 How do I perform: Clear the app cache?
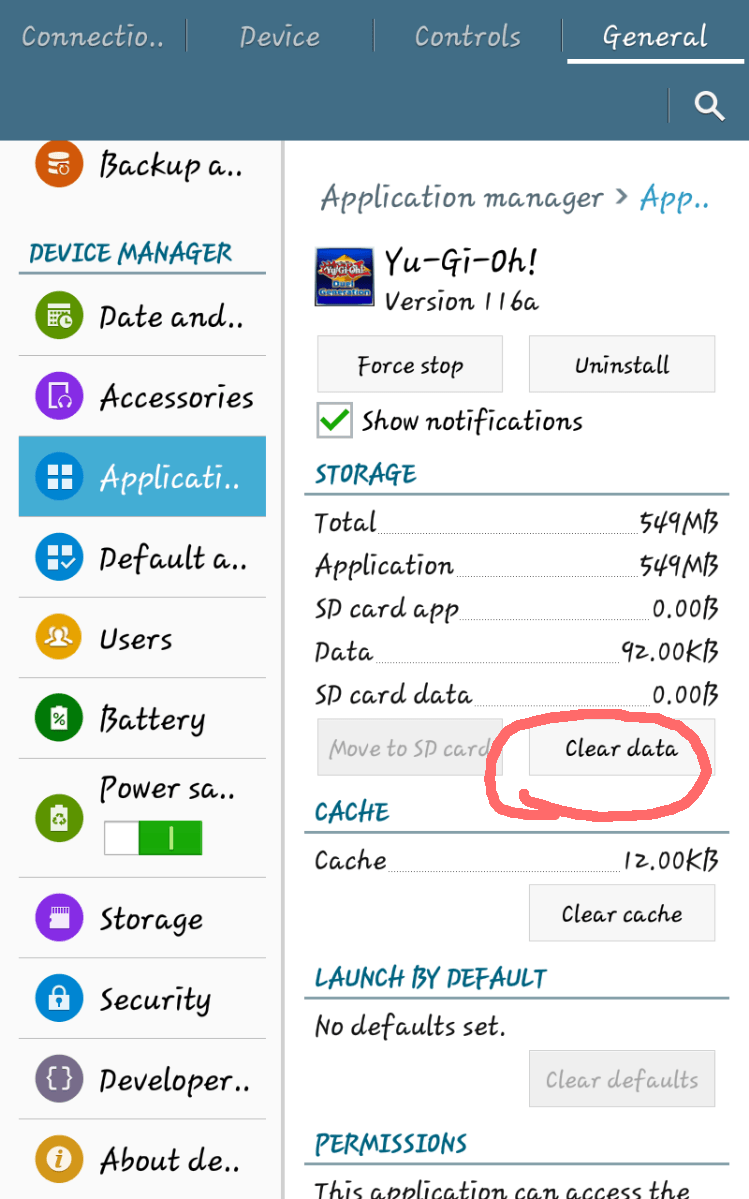621,914
